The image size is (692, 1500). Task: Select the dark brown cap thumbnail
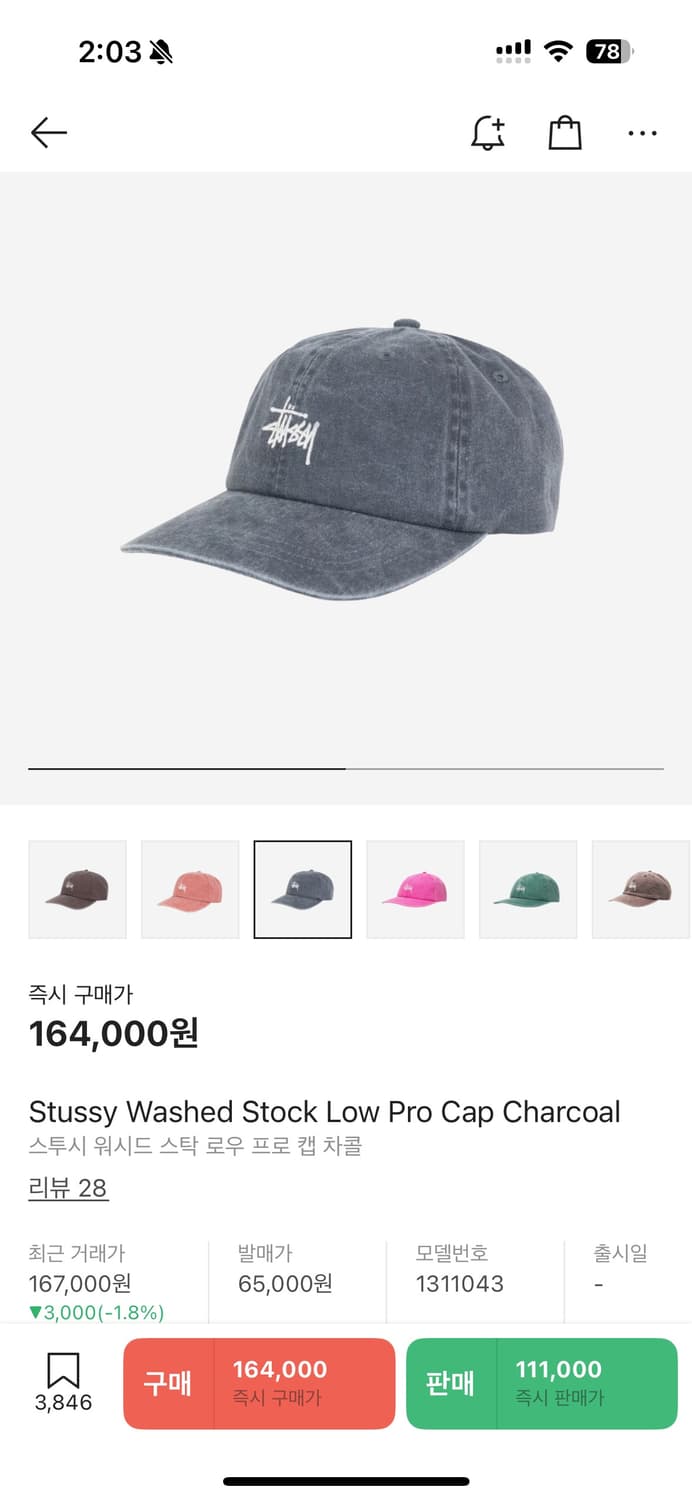78,889
